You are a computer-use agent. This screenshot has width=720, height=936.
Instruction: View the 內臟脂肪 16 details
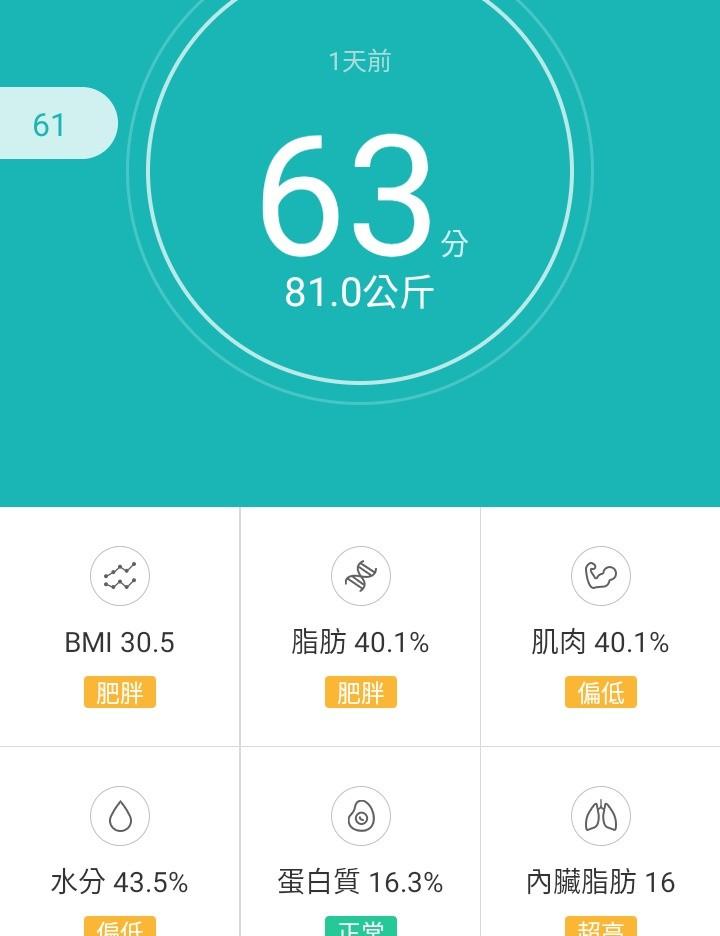[600, 850]
